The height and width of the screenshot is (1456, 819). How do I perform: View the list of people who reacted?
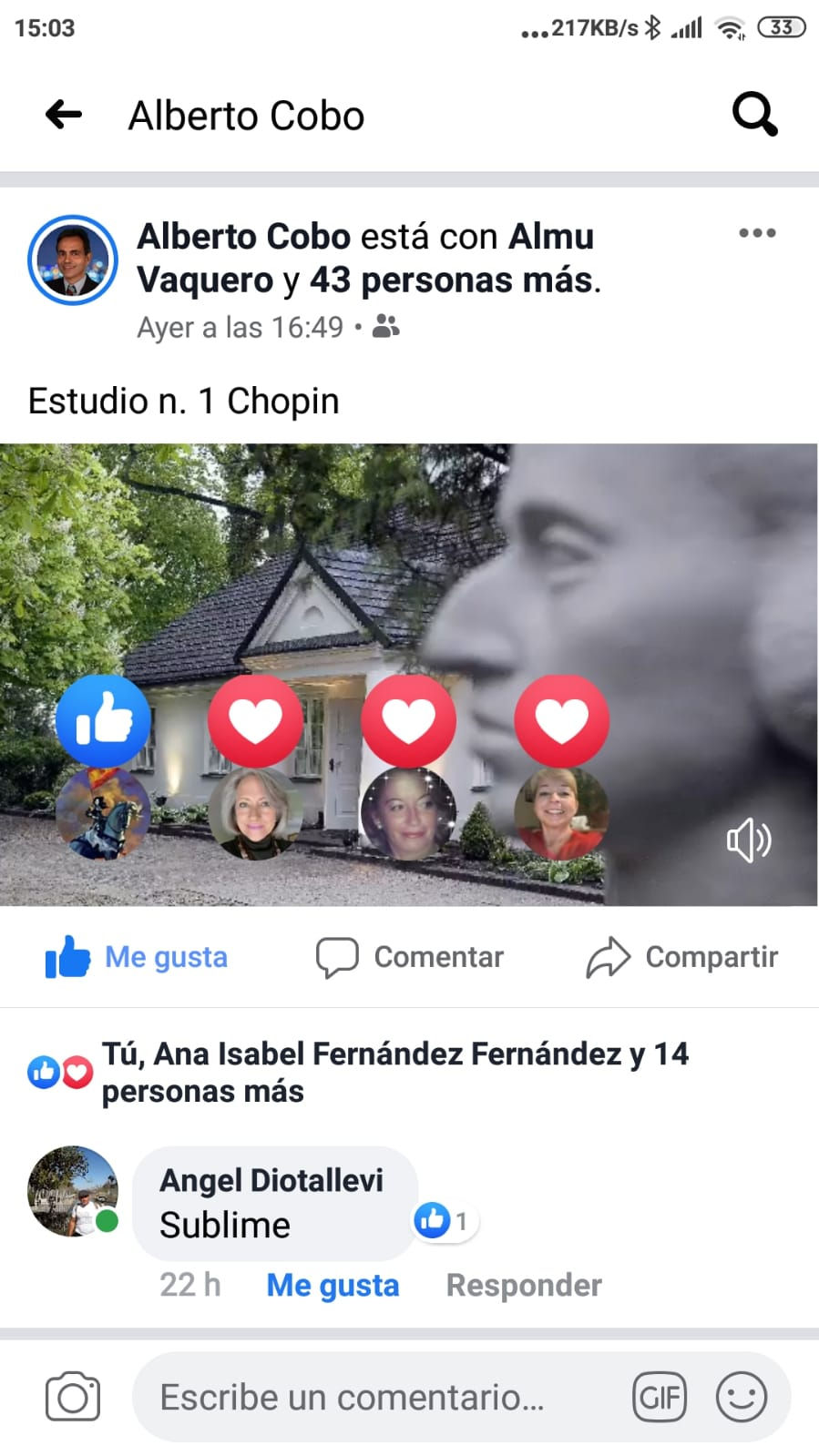[x=358, y=1072]
